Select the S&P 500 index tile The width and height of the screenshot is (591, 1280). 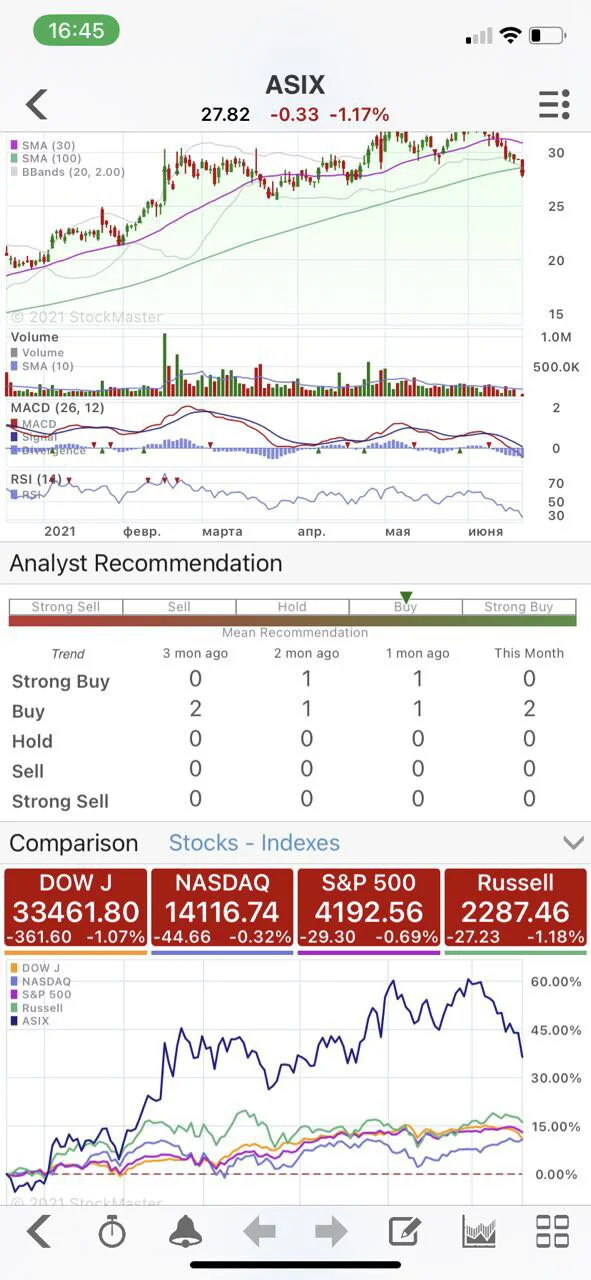(368, 908)
